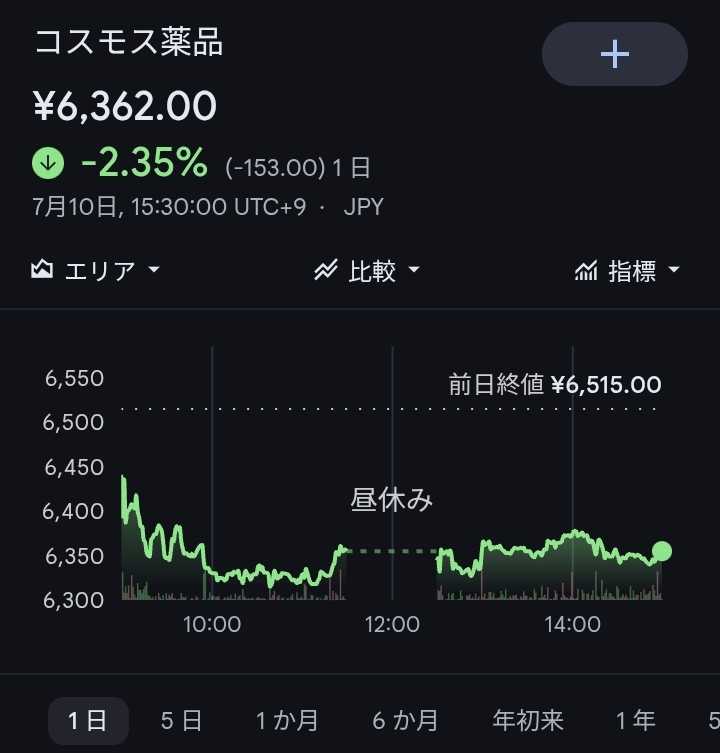The image size is (720, 753).
Task: Select the 年初来 range
Action: tap(528, 721)
